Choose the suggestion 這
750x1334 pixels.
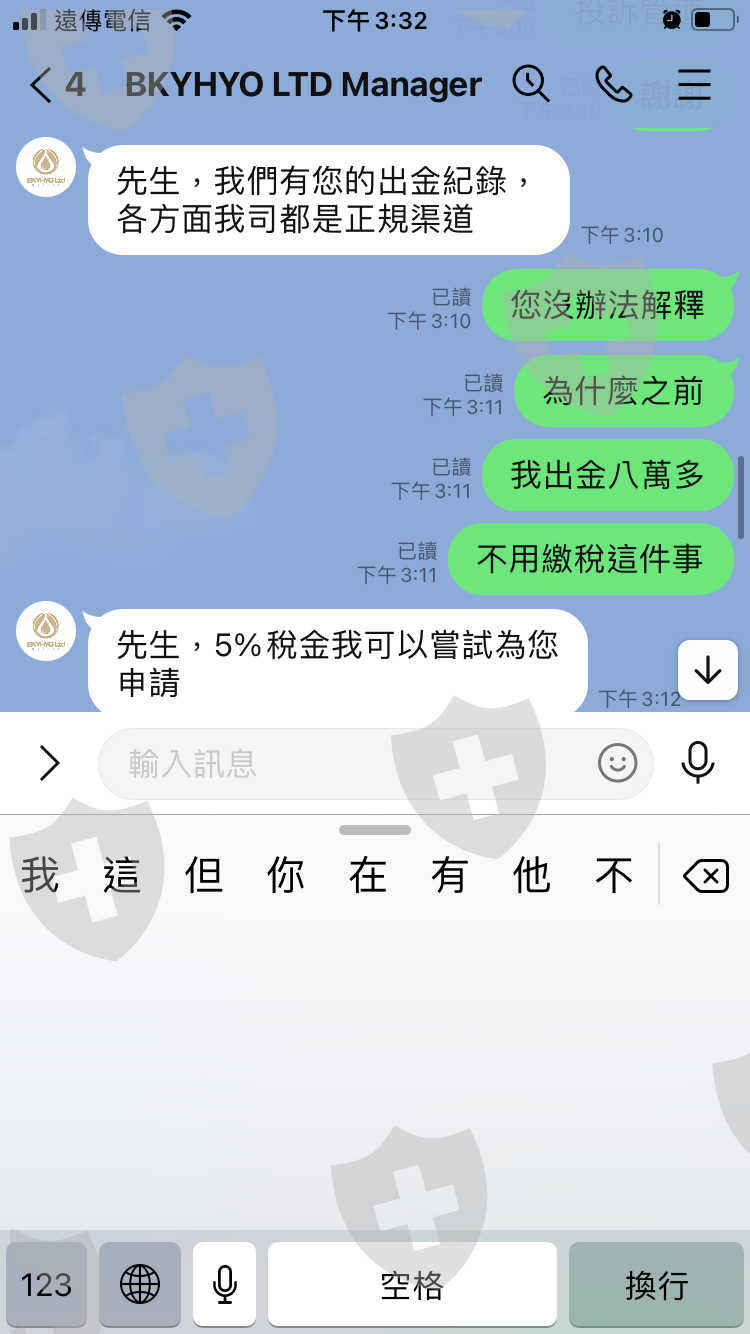(x=122, y=876)
